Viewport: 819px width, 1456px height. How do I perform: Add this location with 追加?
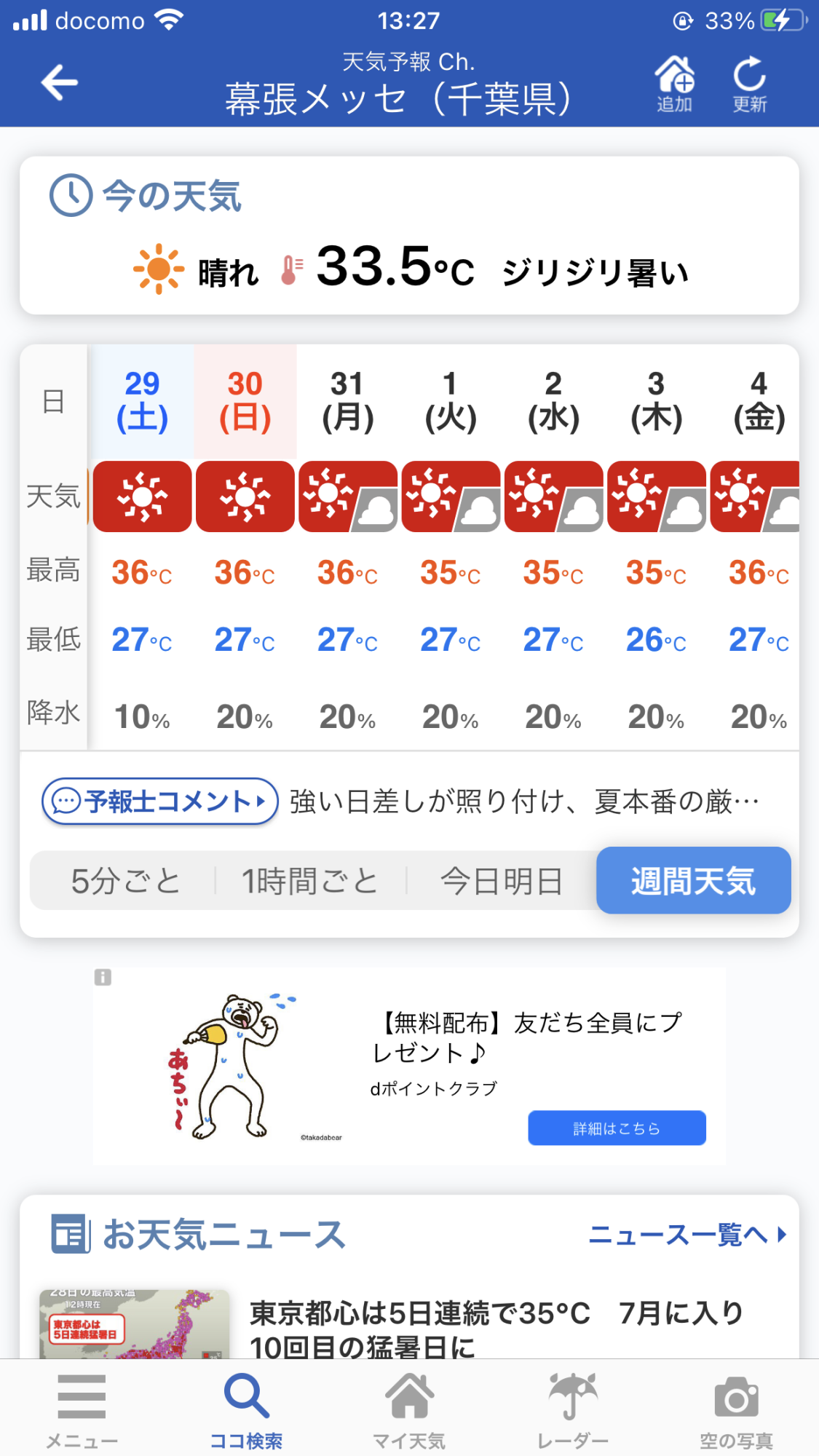(x=674, y=84)
